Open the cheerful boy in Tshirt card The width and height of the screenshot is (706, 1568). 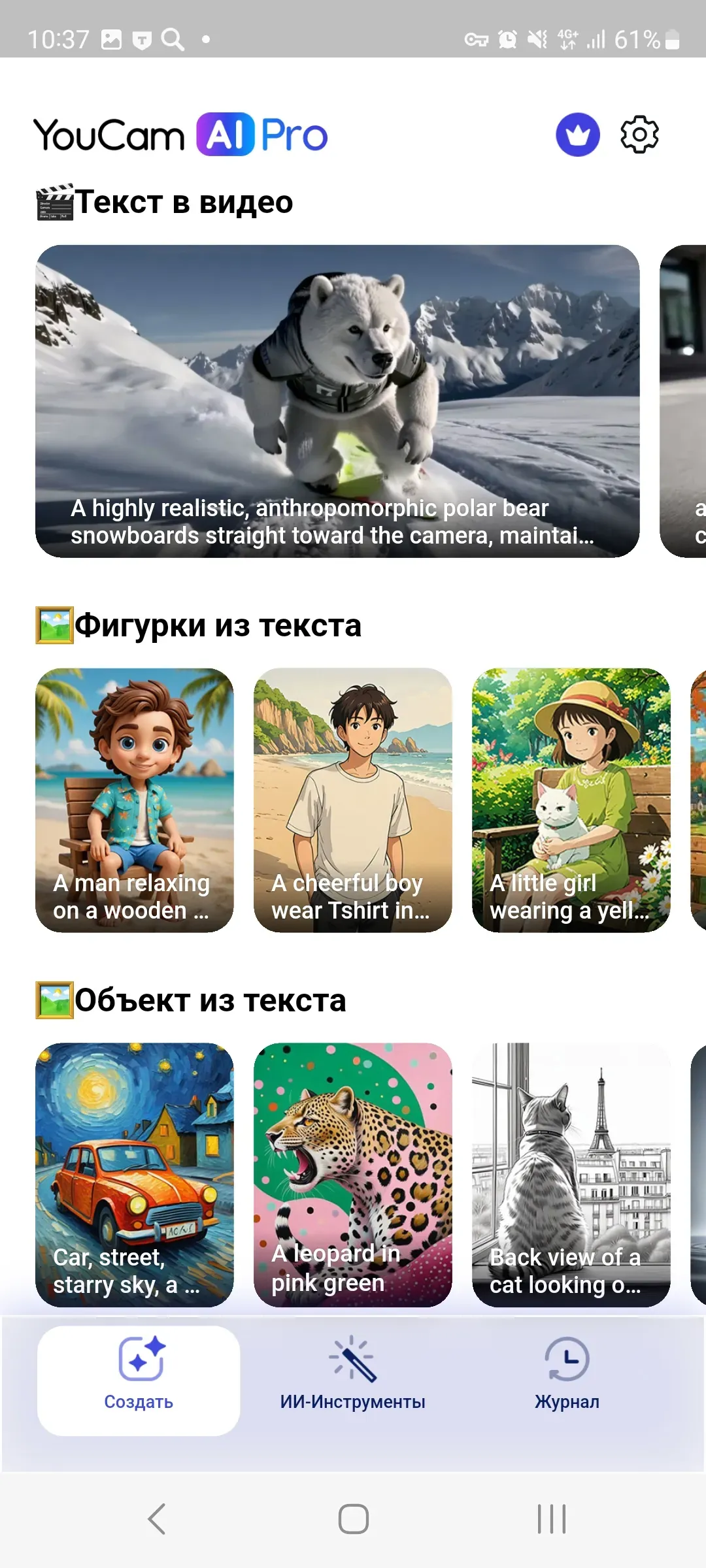(353, 800)
